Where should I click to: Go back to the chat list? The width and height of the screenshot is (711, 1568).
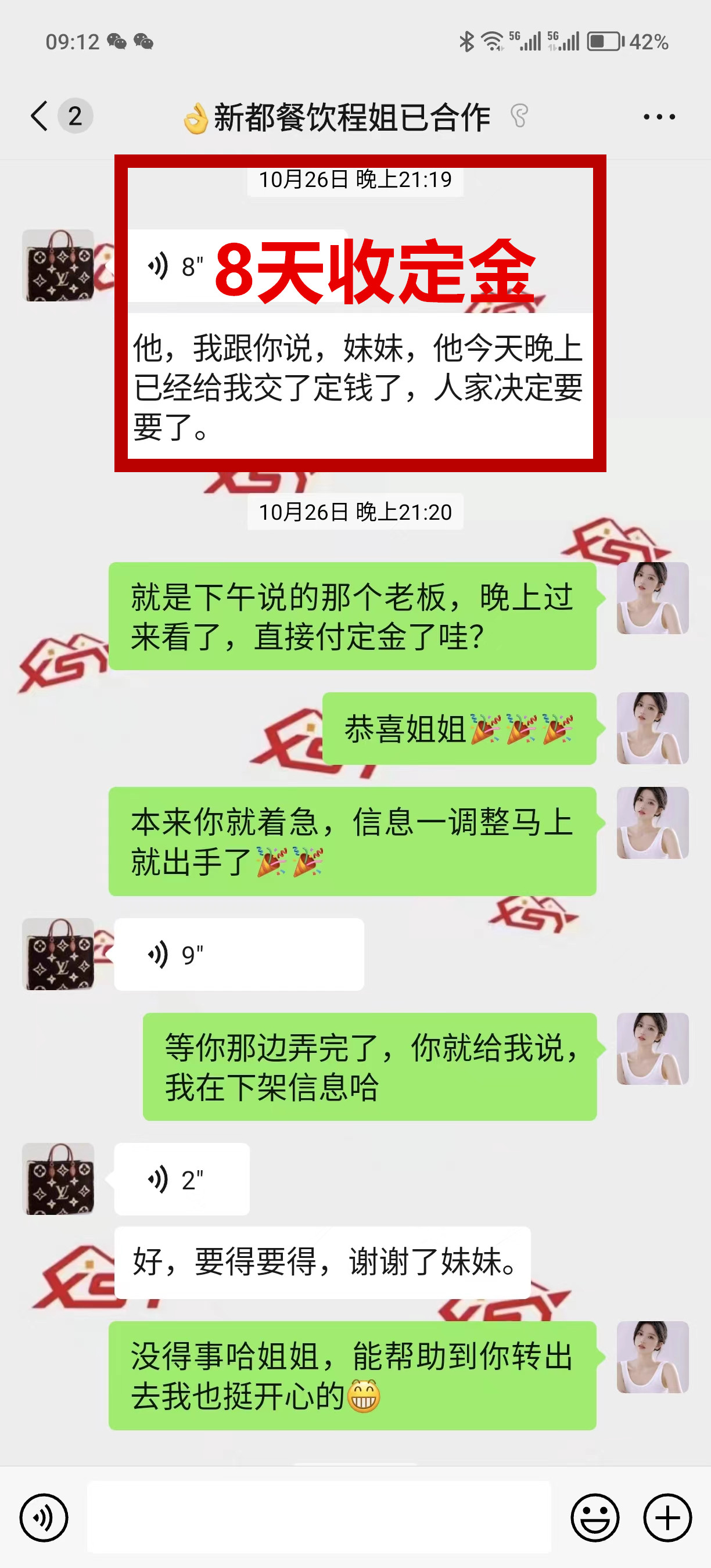point(40,116)
